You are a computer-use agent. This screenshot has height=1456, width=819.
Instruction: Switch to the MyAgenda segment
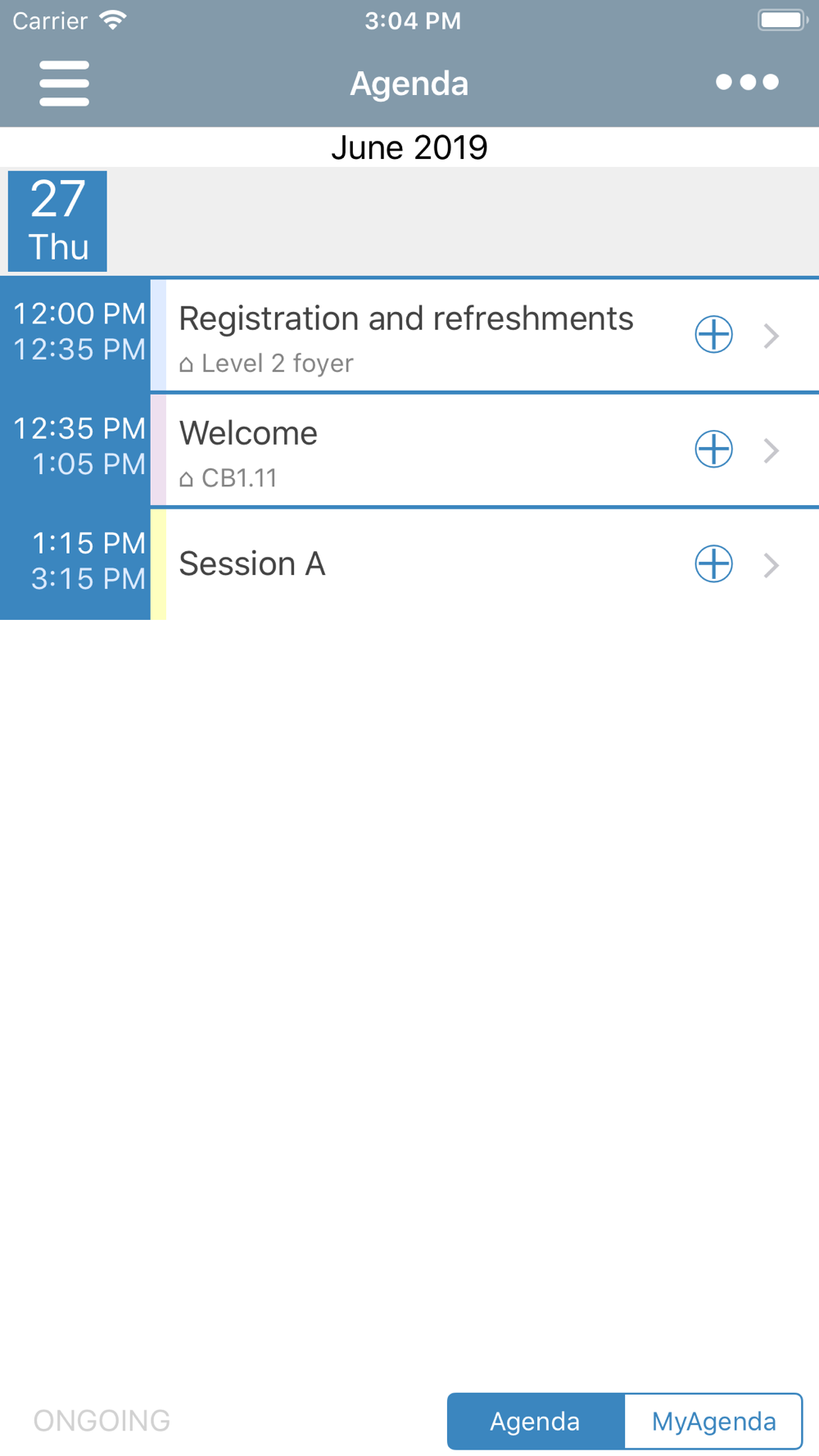pos(713,1421)
